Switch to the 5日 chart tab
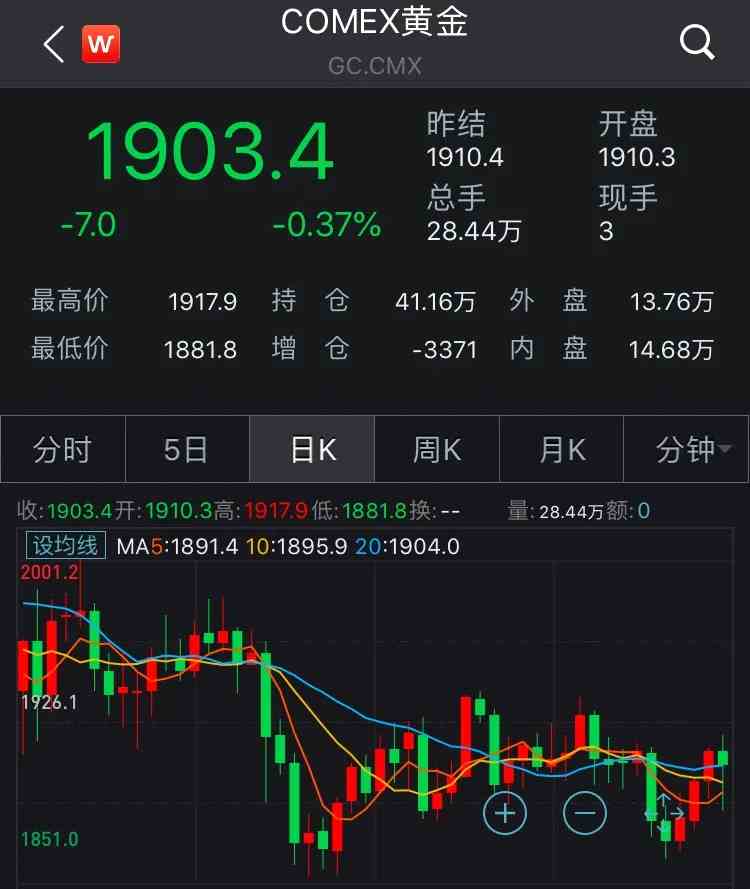Viewport: 750px width, 889px height. [x=187, y=450]
